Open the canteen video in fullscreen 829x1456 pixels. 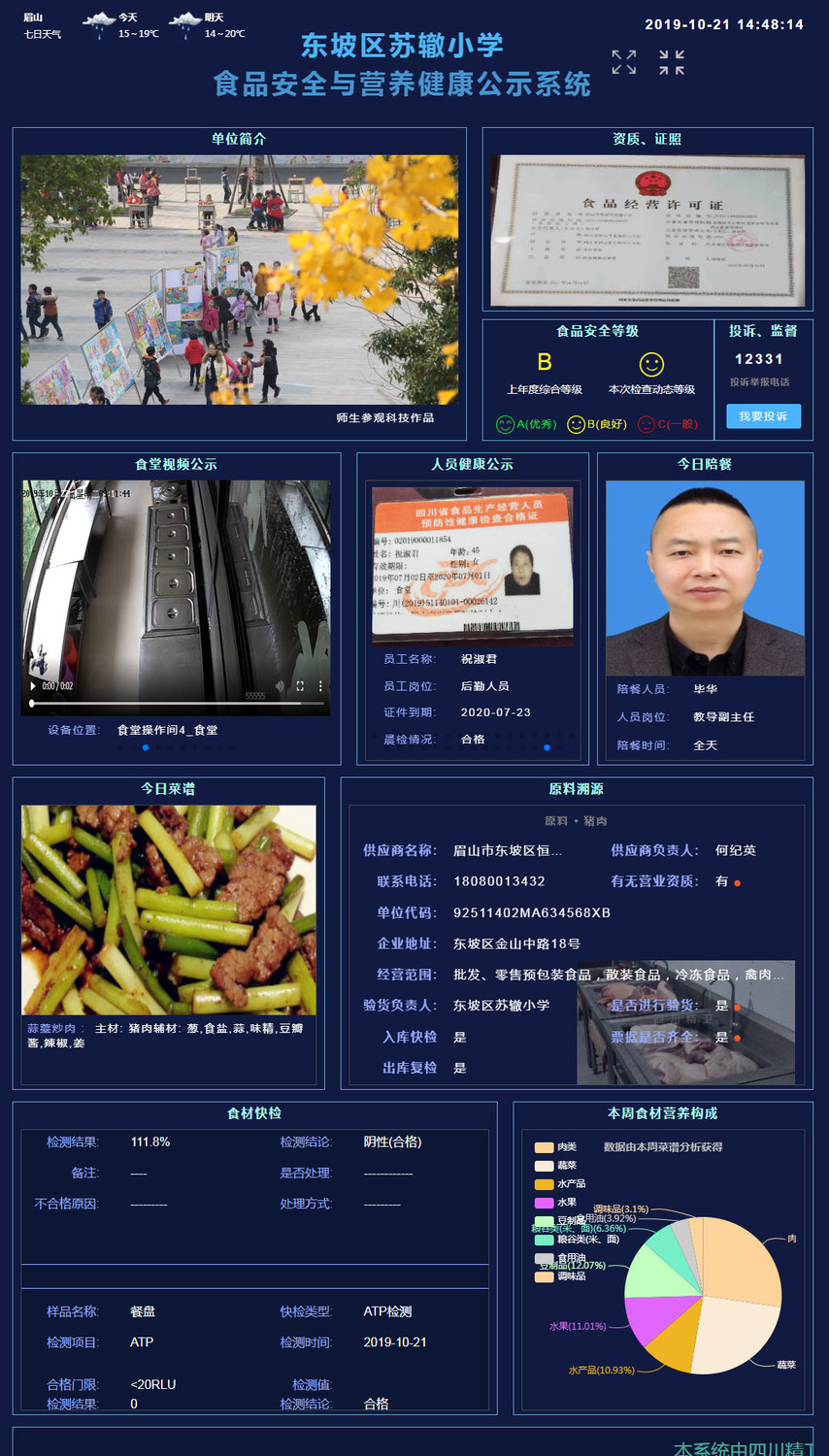(300, 686)
